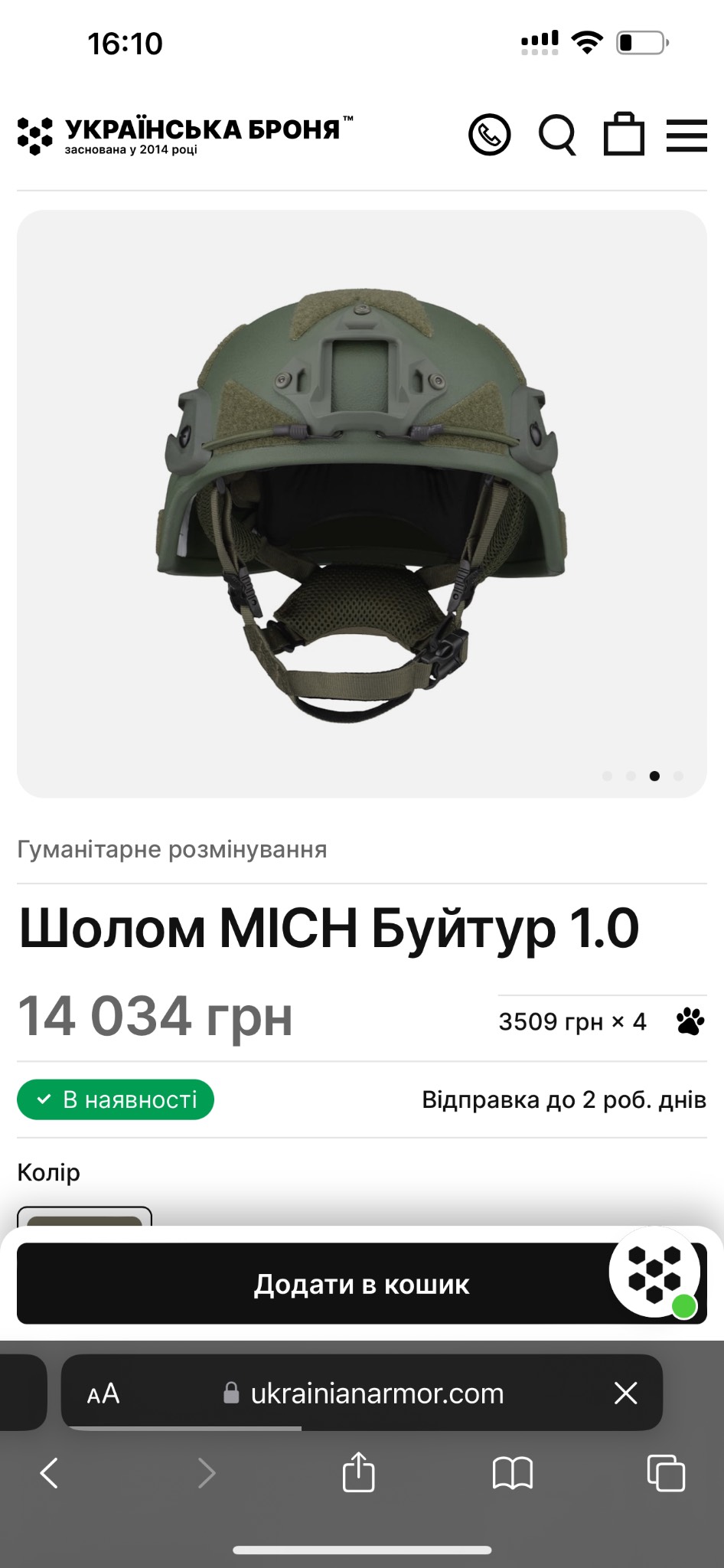Open the site search magnifier
The height and width of the screenshot is (1568, 724).
click(557, 135)
